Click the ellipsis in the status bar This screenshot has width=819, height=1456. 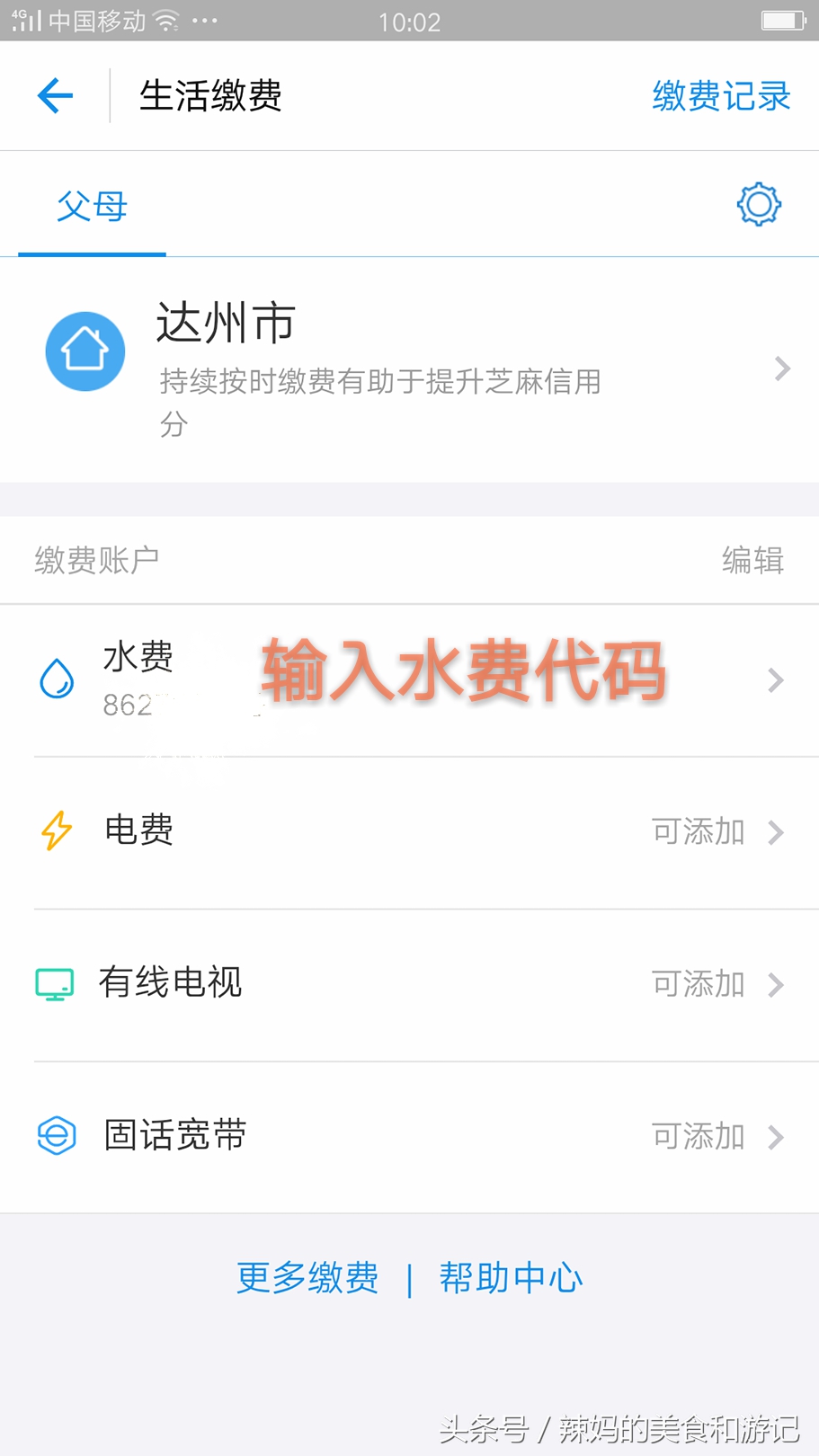pos(204,20)
